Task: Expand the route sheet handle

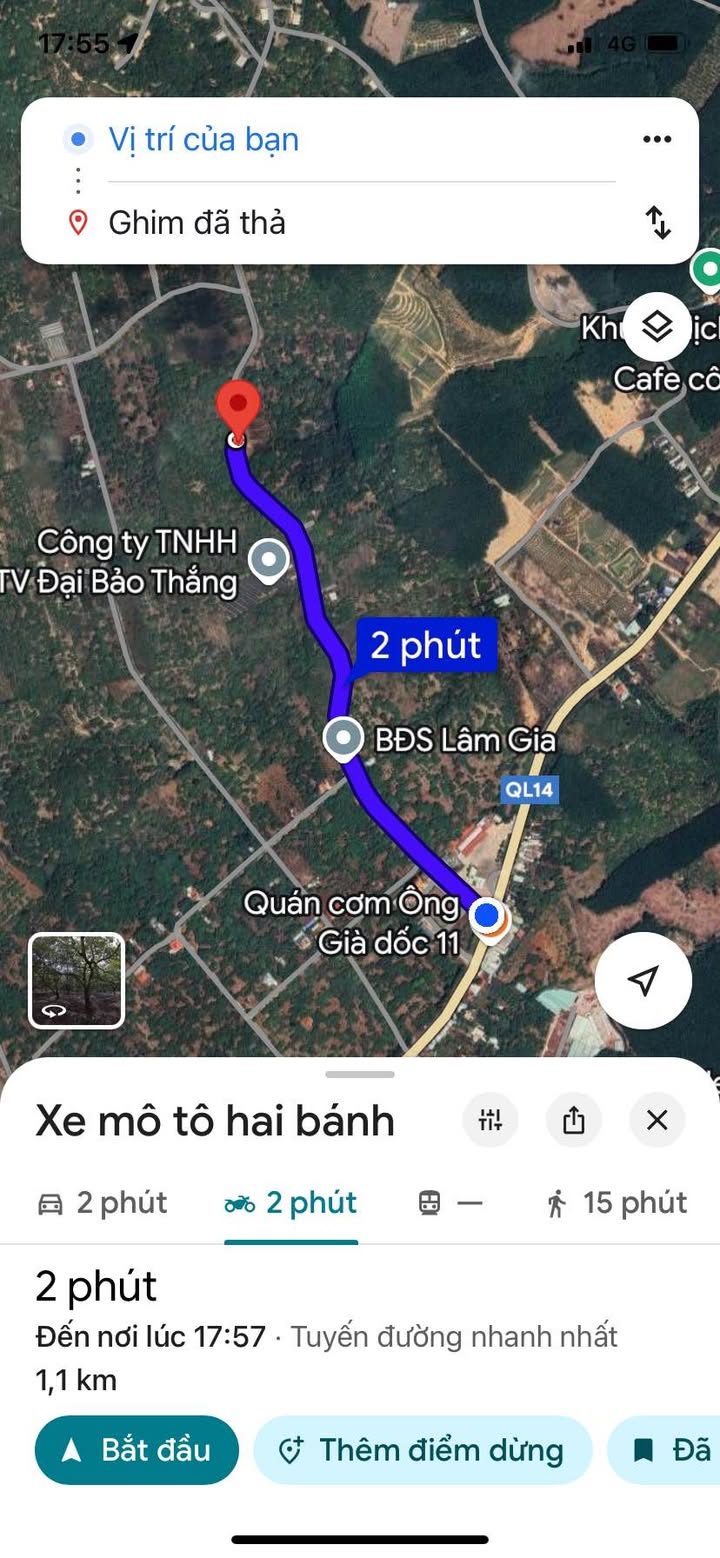Action: pos(360,1075)
